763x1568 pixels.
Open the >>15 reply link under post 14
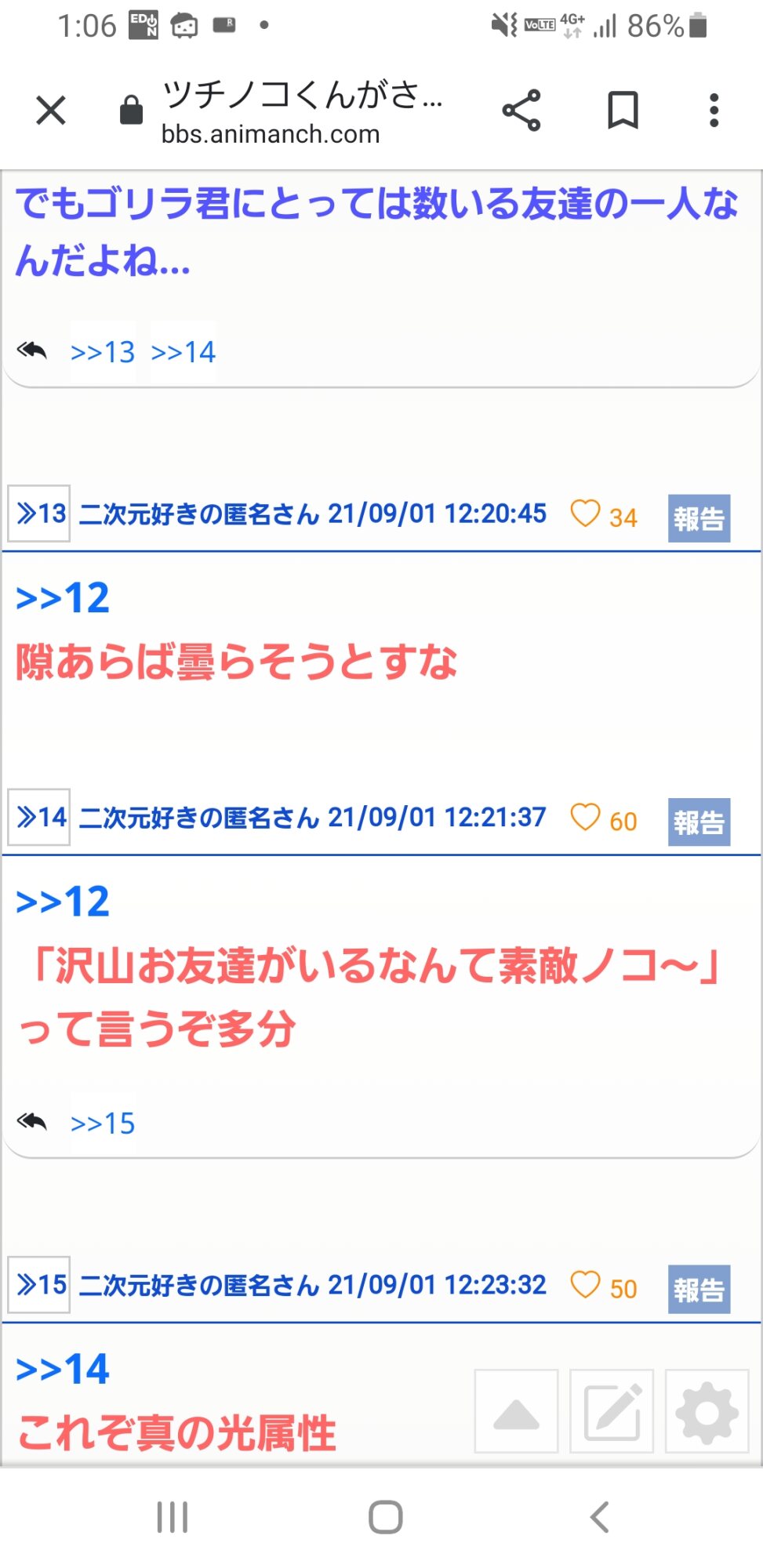(x=103, y=1123)
